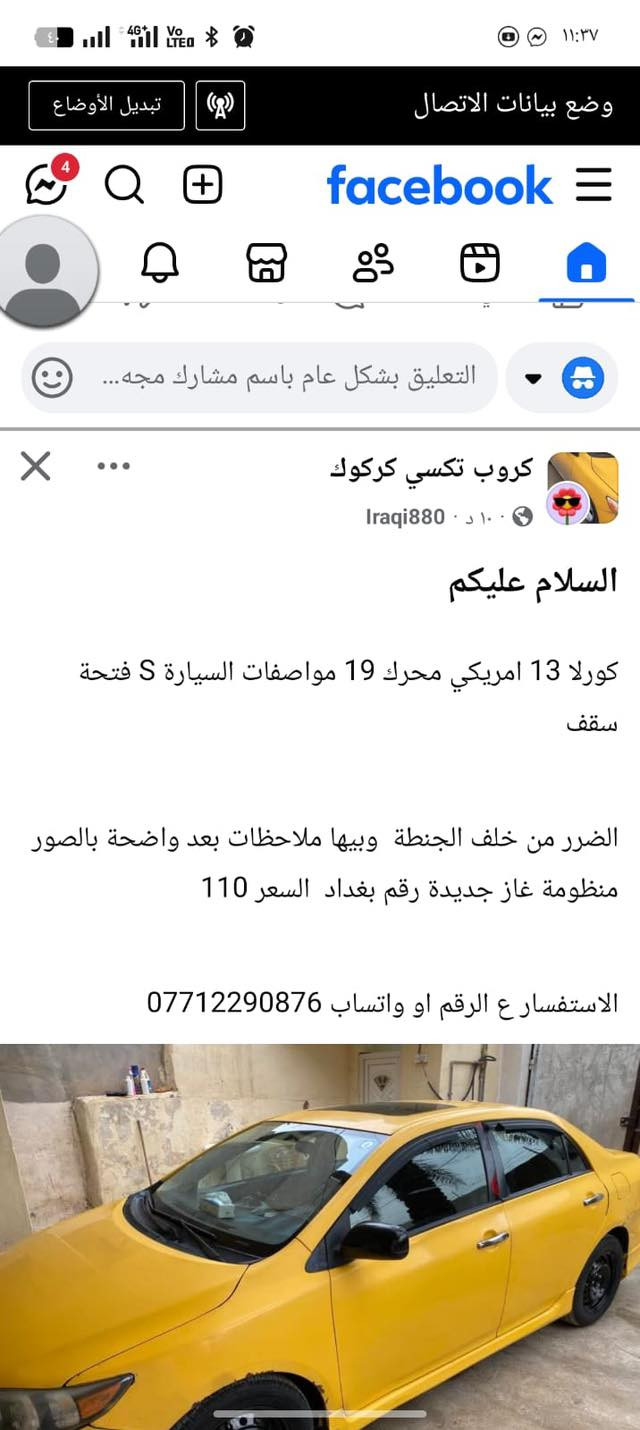This screenshot has height=1430, width=640.
Task: Open the كروب تكسي كركوك group page
Action: click(x=431, y=468)
